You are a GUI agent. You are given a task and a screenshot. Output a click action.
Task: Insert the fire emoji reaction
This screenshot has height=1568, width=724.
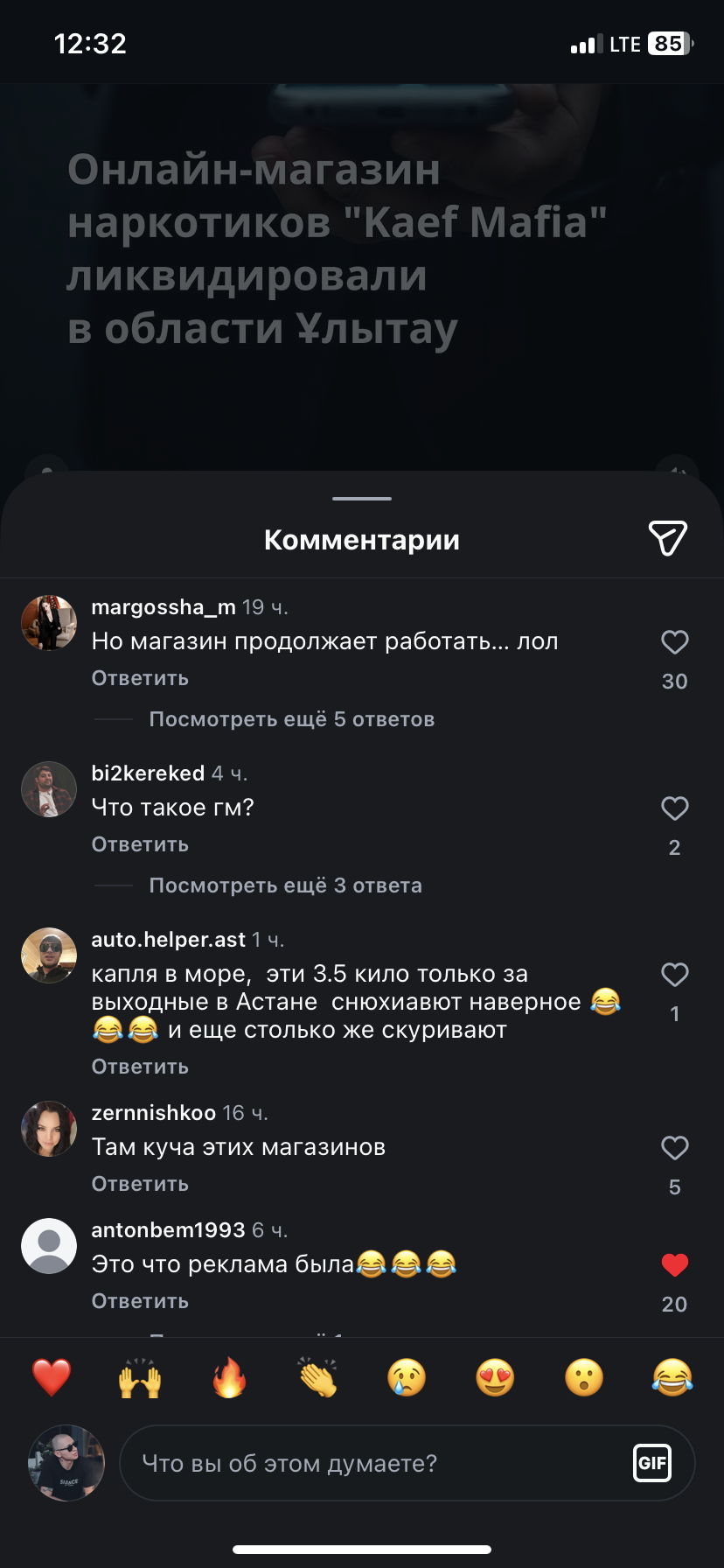229,1378
